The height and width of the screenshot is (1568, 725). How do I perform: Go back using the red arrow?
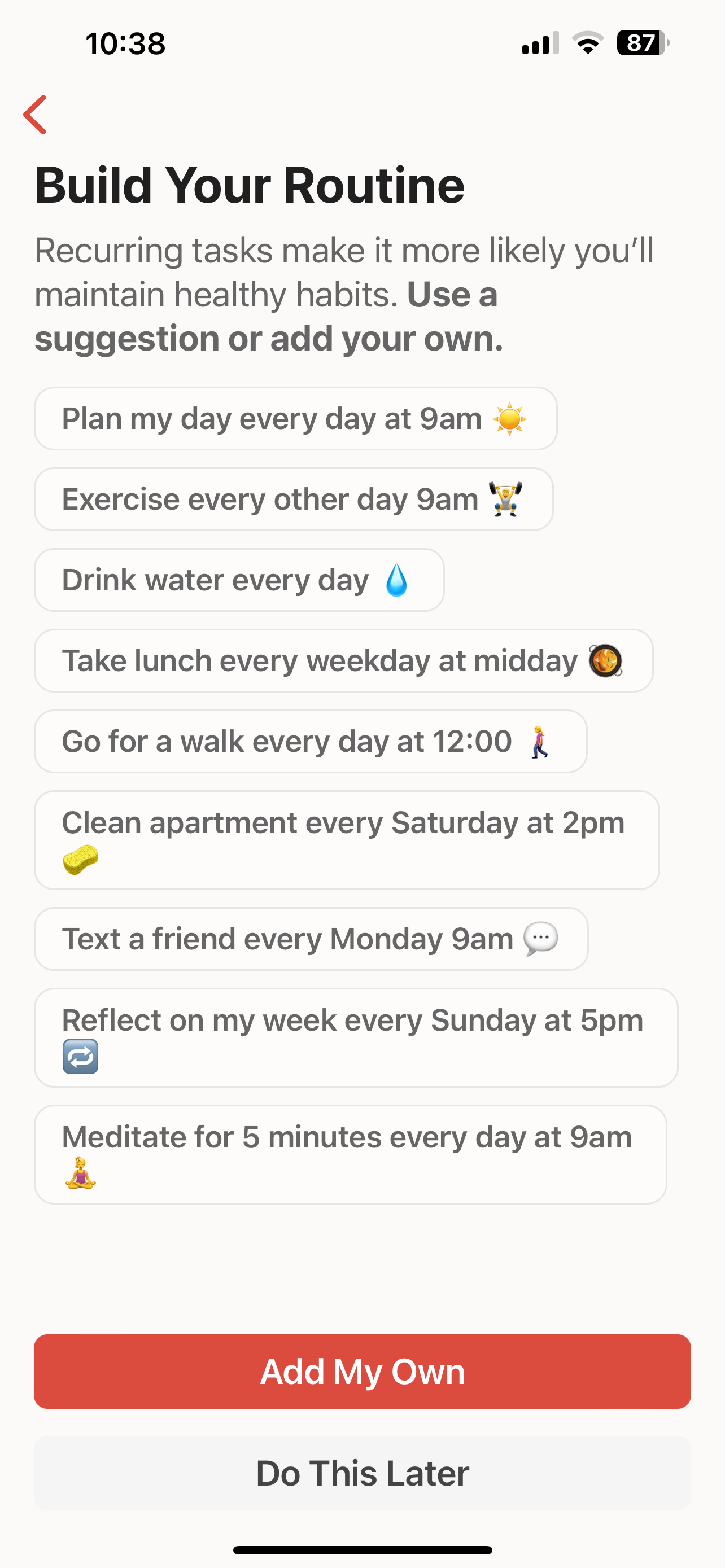coord(36,115)
